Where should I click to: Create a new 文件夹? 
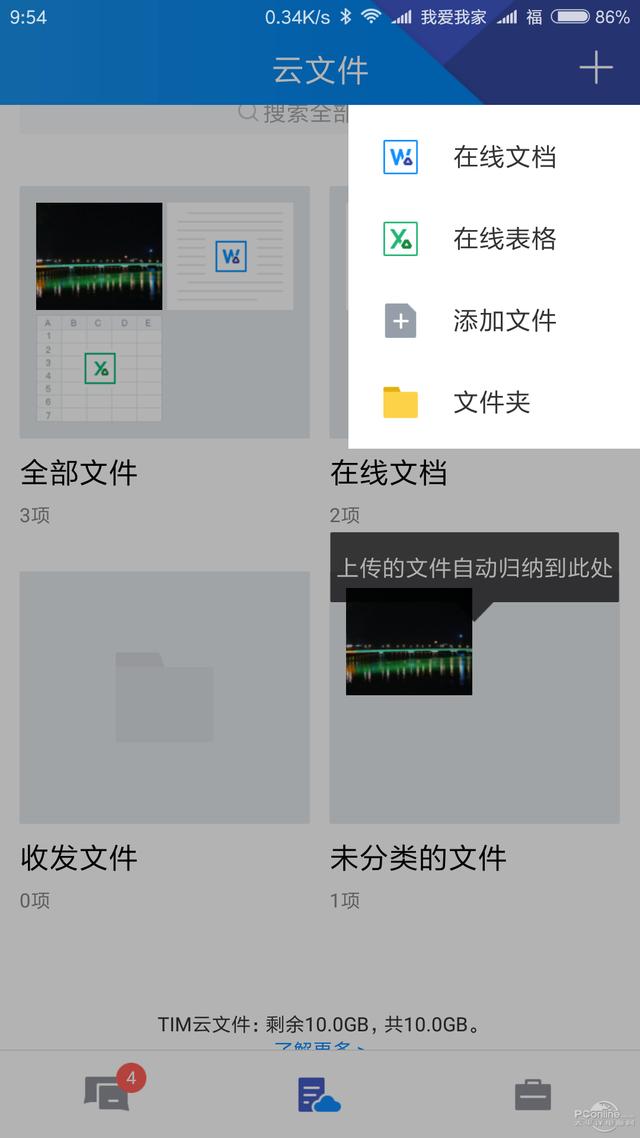(494, 402)
